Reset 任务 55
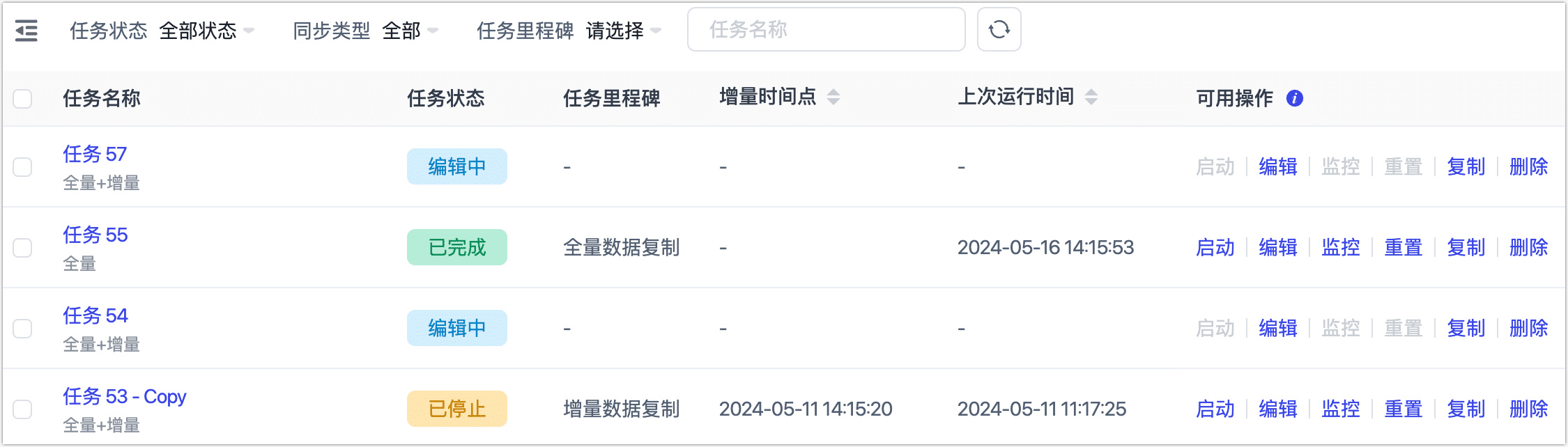This screenshot has width=1568, height=447. click(x=1403, y=248)
